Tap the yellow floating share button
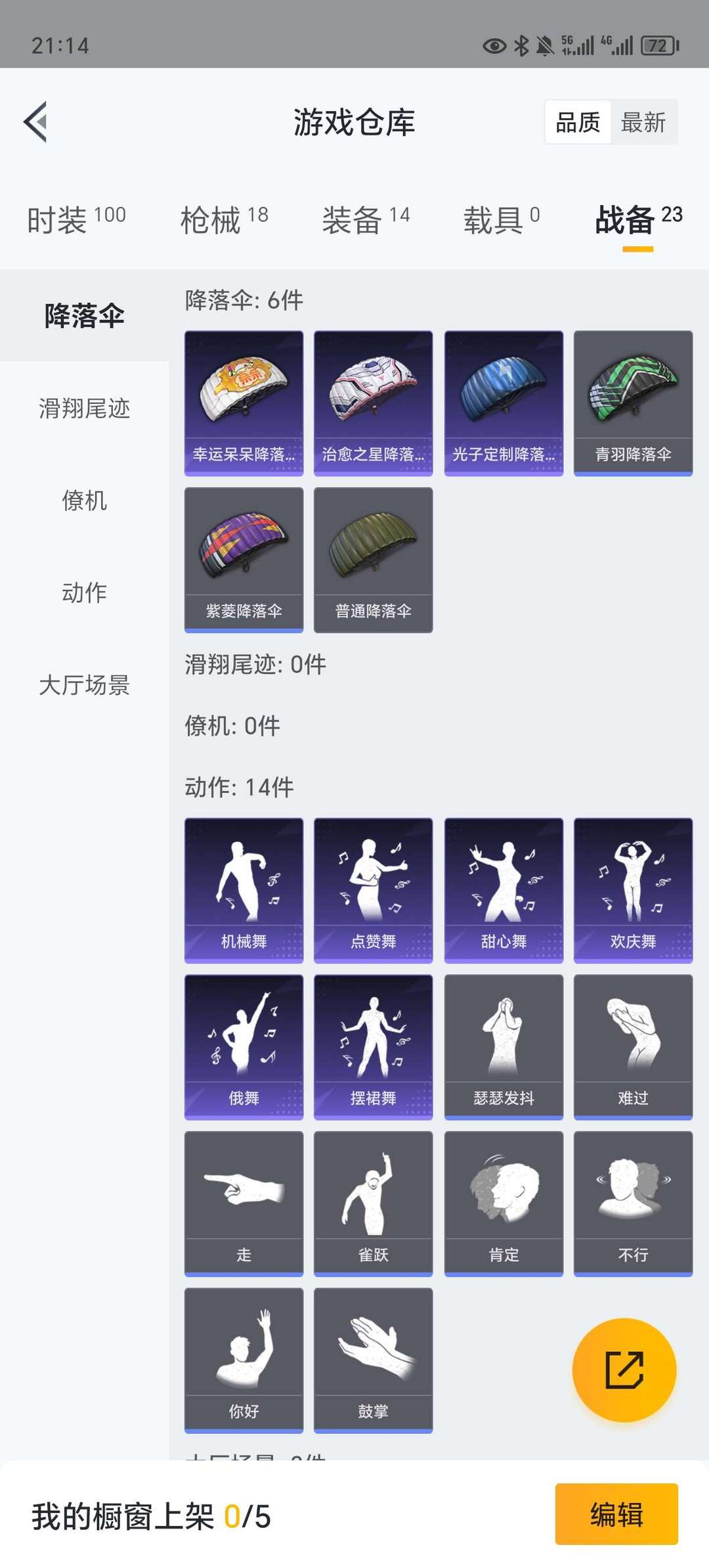Viewport: 709px width, 1568px height. click(x=624, y=1370)
